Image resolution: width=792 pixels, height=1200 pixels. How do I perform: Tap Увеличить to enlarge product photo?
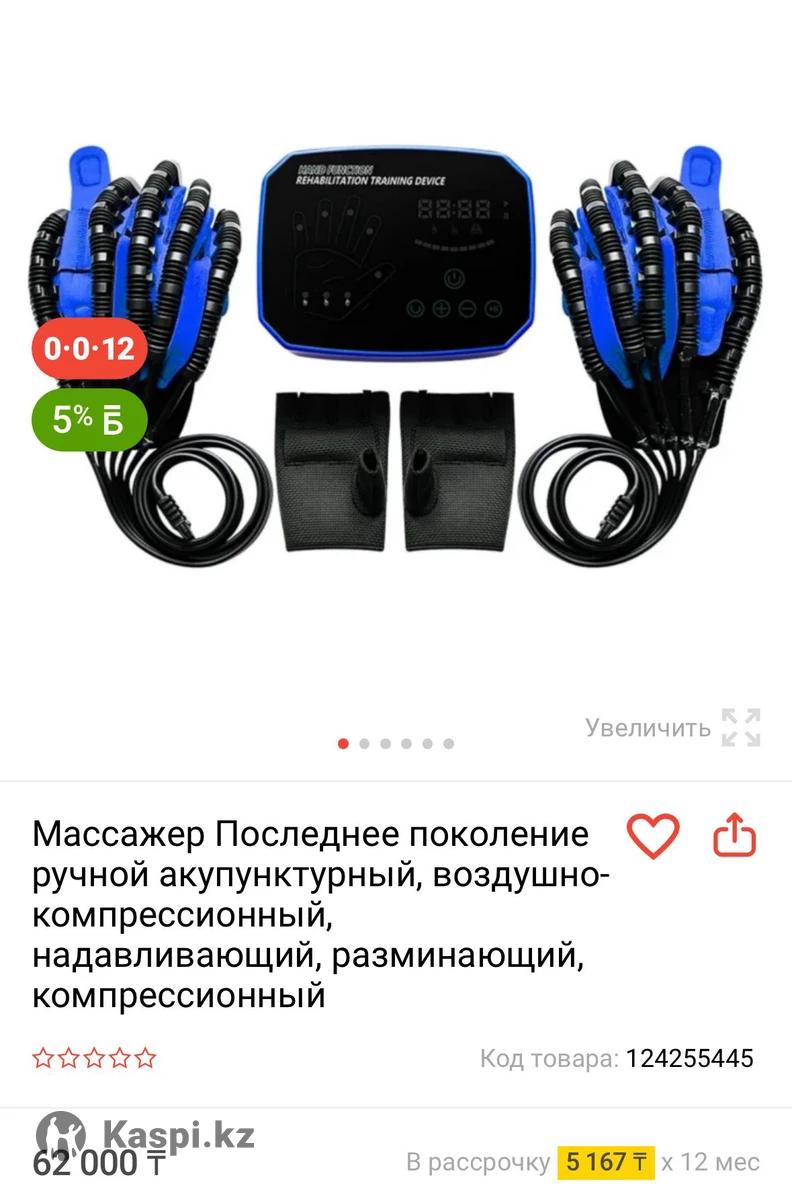[672, 727]
